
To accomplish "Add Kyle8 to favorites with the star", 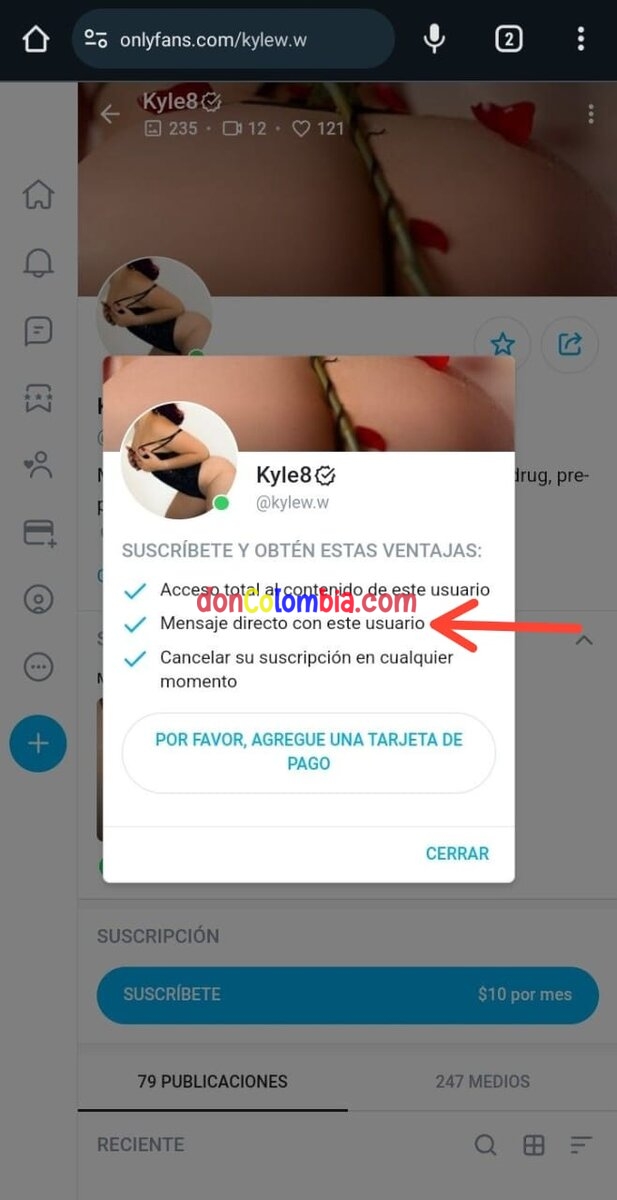I will (502, 345).
